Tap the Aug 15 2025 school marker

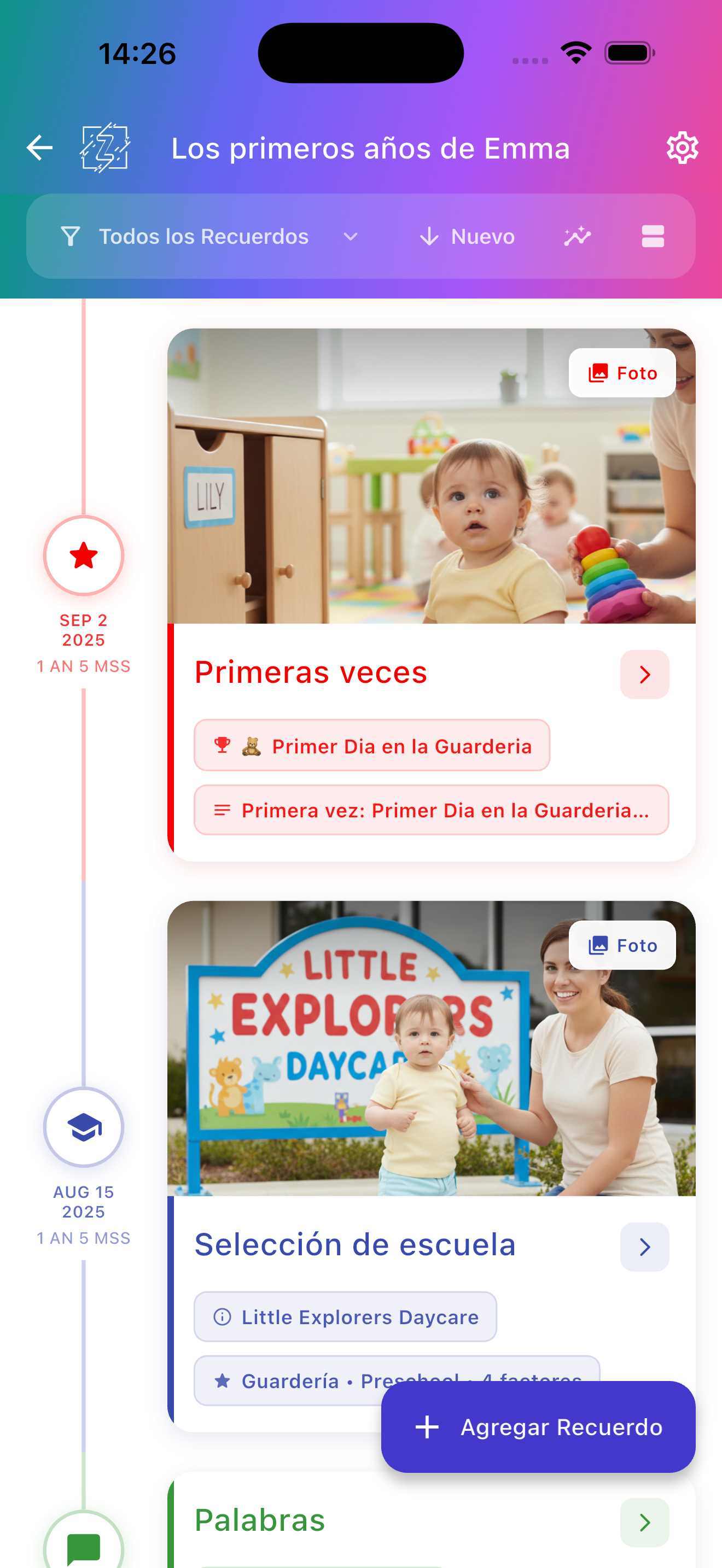[83, 1127]
